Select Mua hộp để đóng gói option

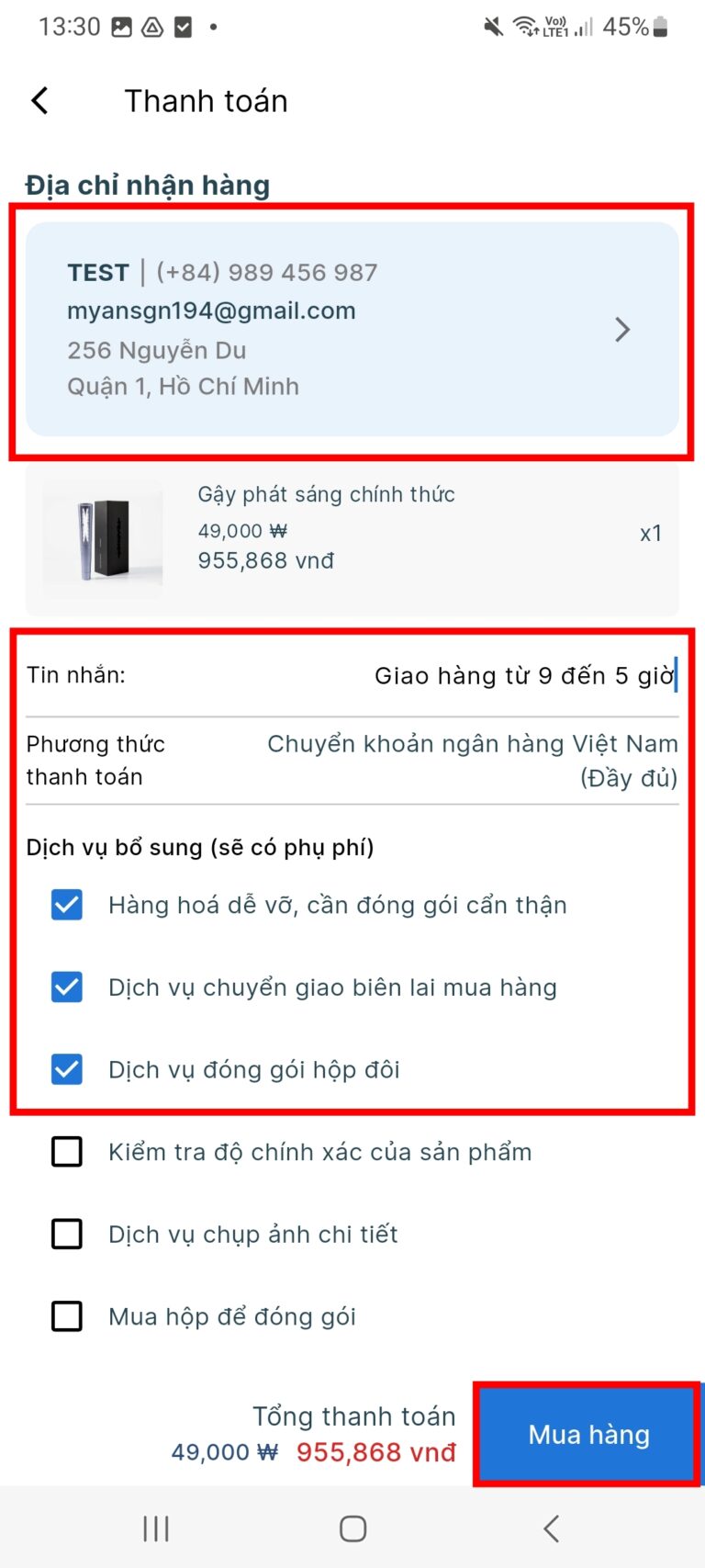point(67,1316)
